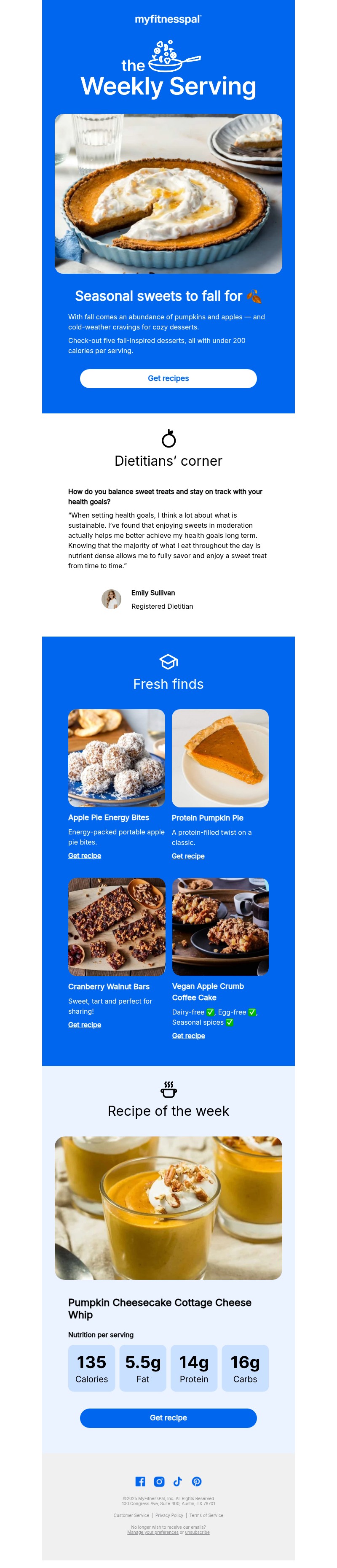Get recipe for Protein Pumpkin Pie

coord(188,856)
